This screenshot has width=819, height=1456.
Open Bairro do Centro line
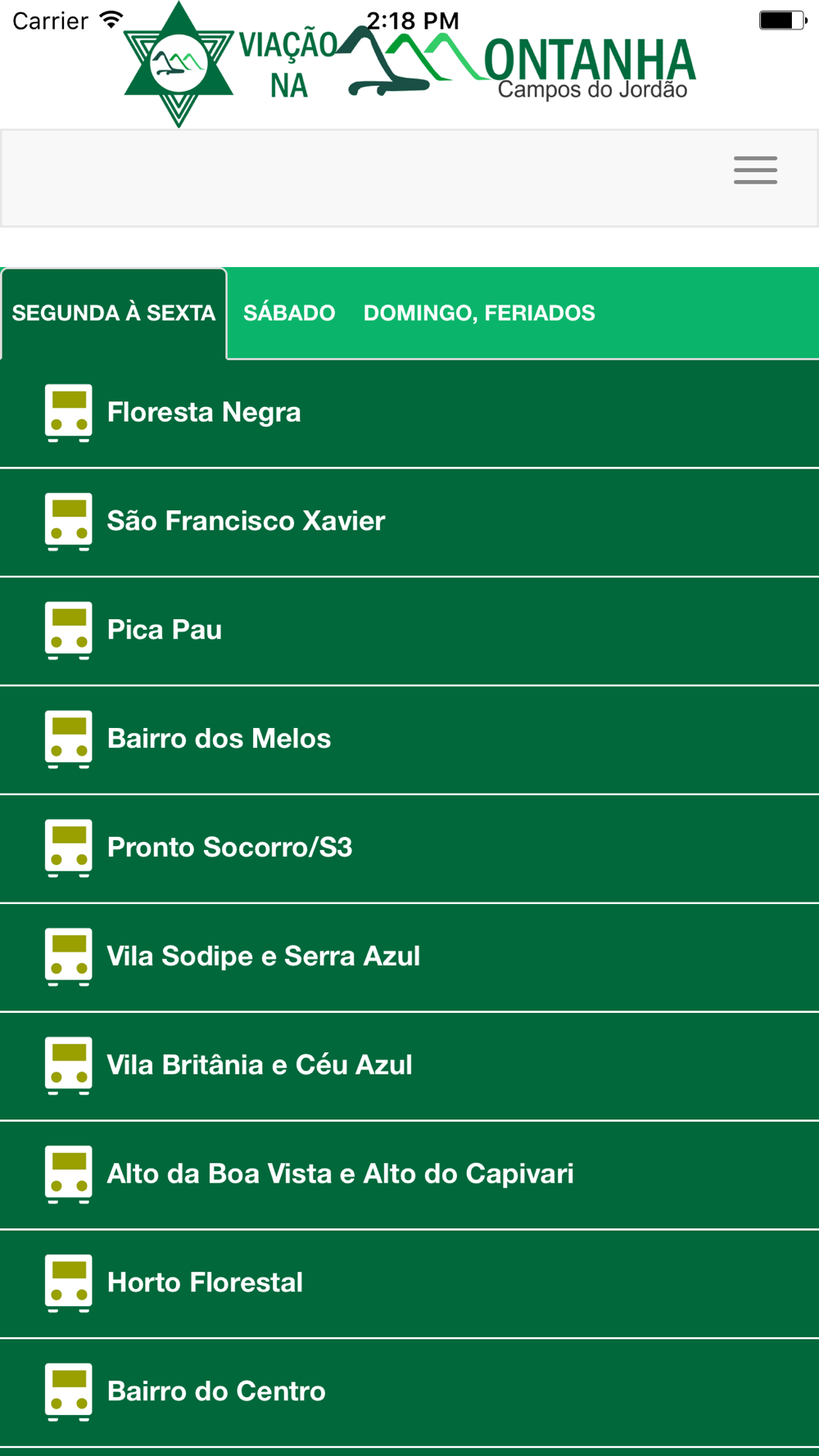coord(409,1392)
